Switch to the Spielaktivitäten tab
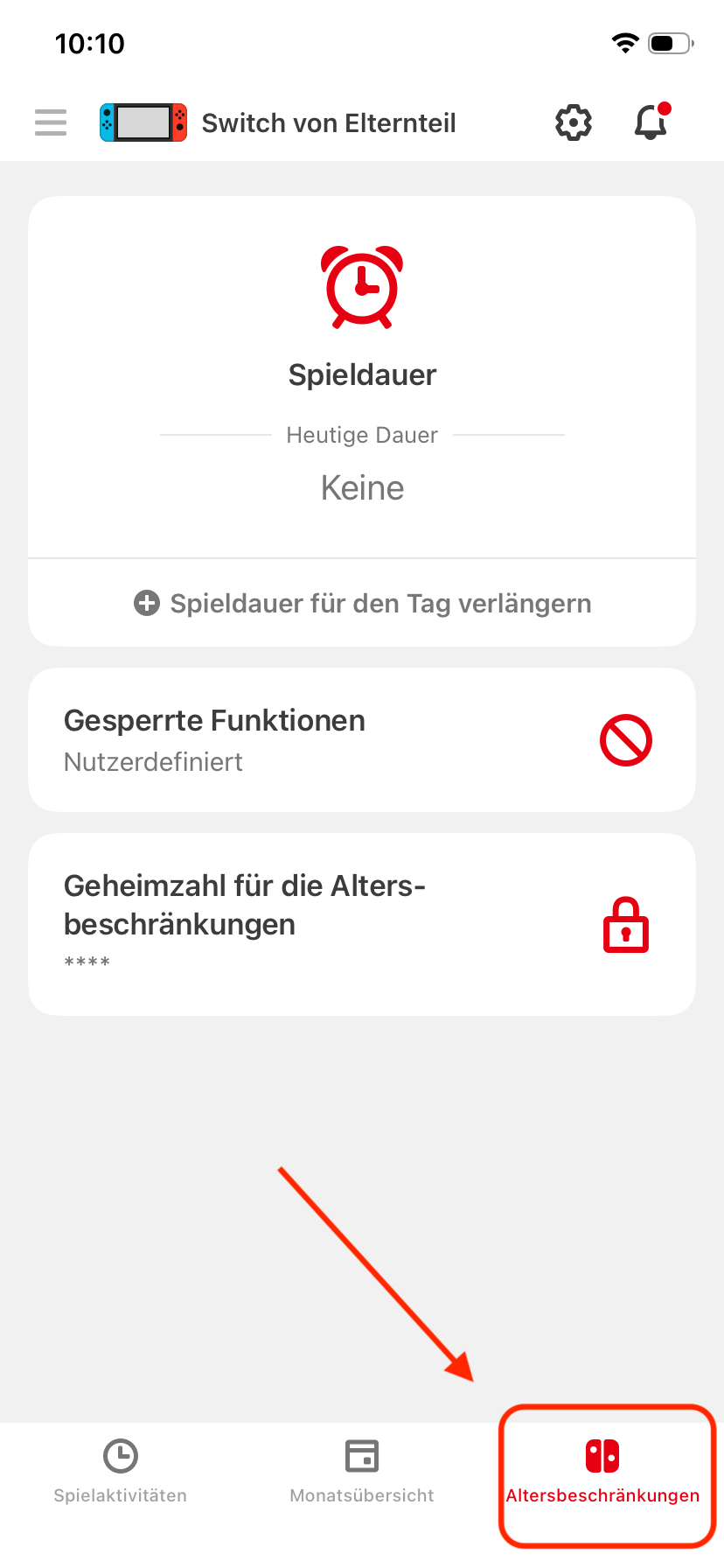Viewport: 724px width, 1568px height. [x=121, y=1472]
